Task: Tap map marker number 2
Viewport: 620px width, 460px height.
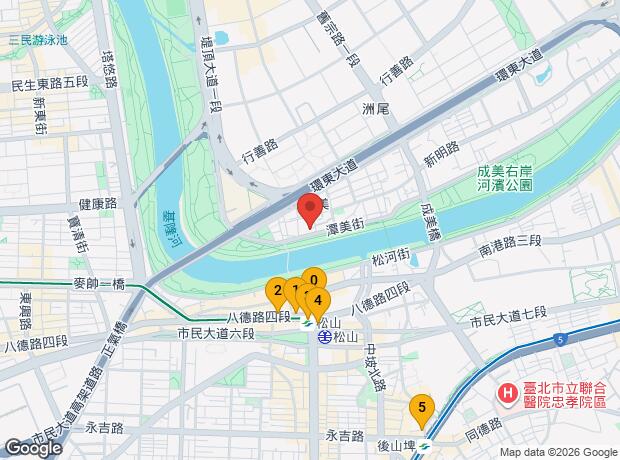Action: (x=276, y=291)
